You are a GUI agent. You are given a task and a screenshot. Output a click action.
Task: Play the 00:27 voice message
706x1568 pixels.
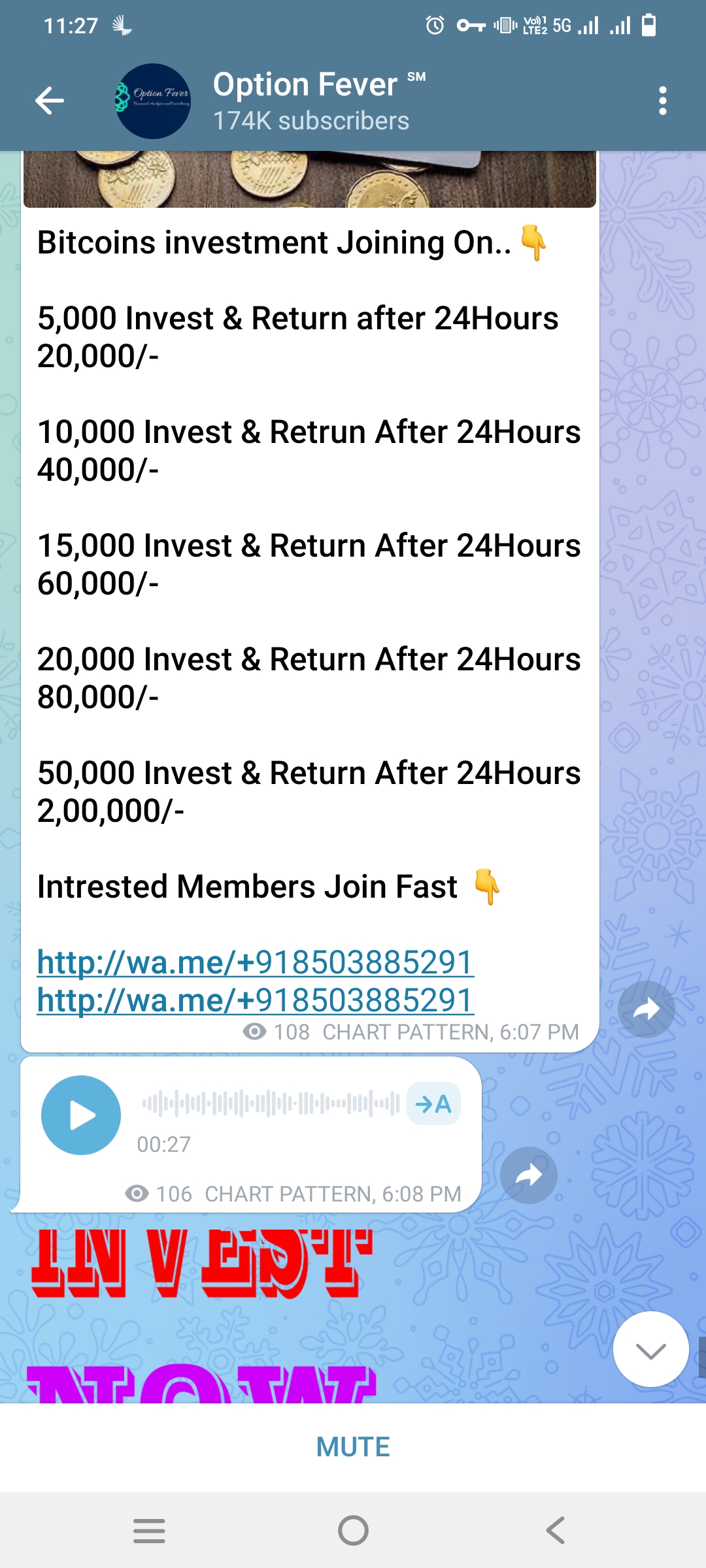(81, 1115)
